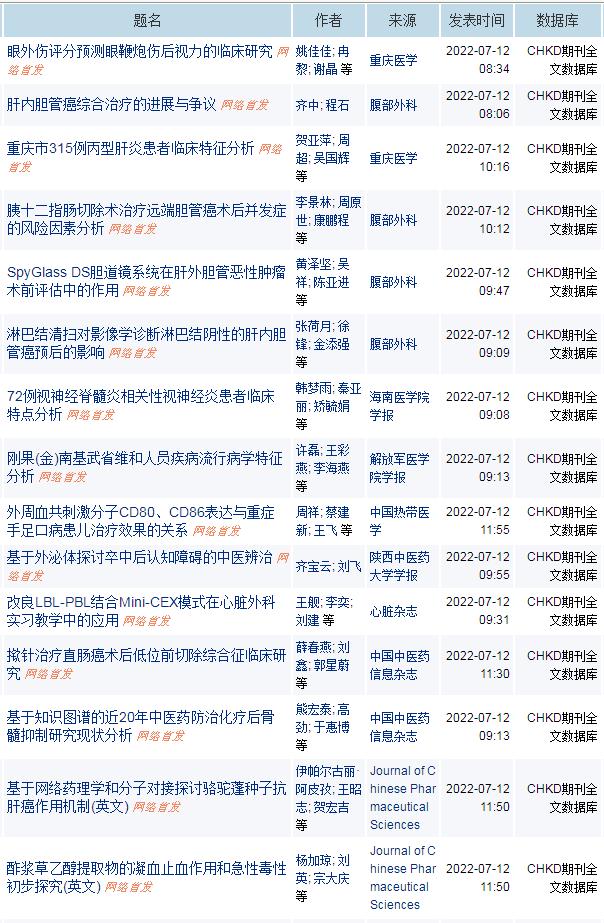The image size is (604, 923).
Task: Open the journal 心脏杂志
Action: click(x=392, y=610)
